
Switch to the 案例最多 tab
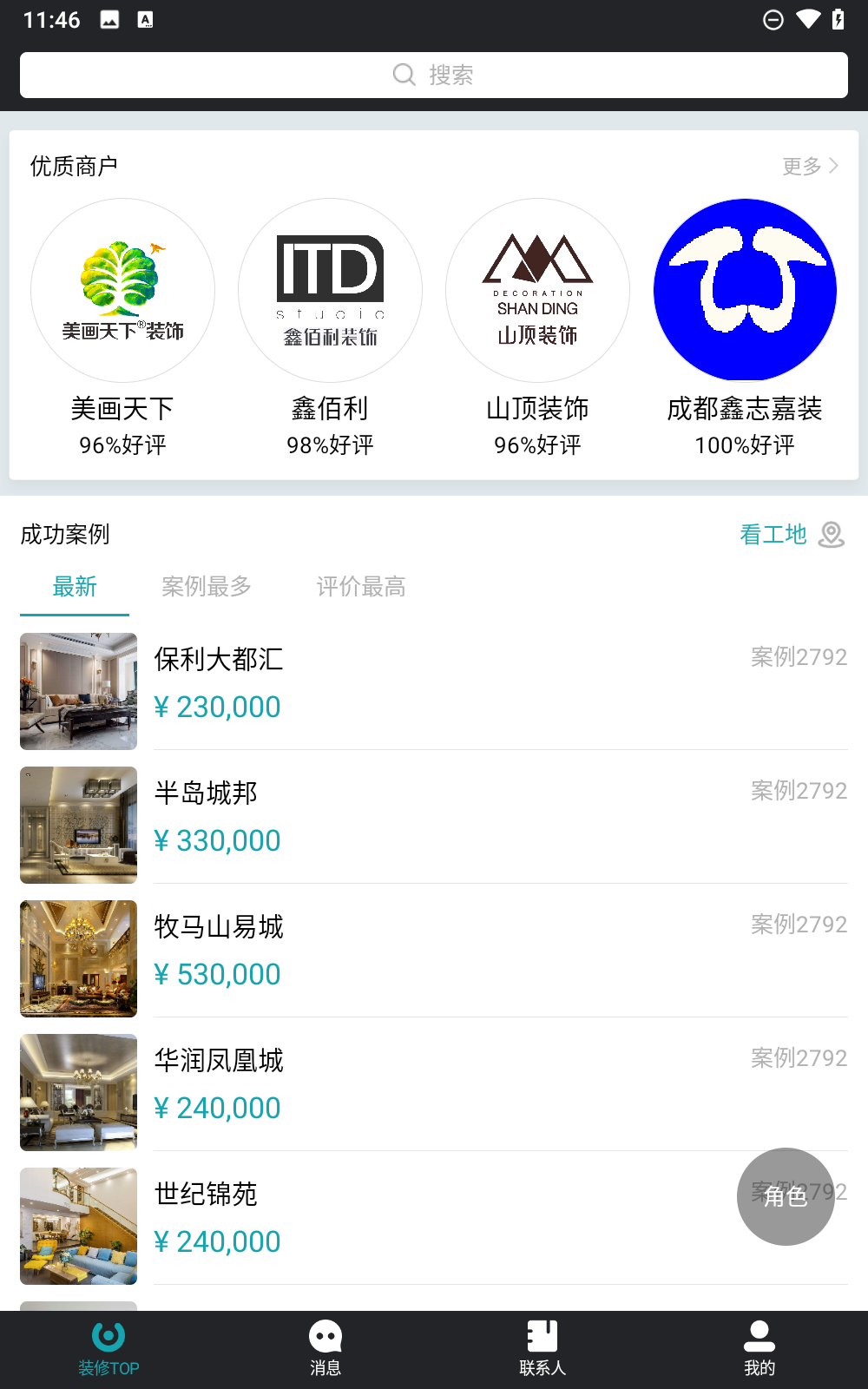(x=205, y=587)
